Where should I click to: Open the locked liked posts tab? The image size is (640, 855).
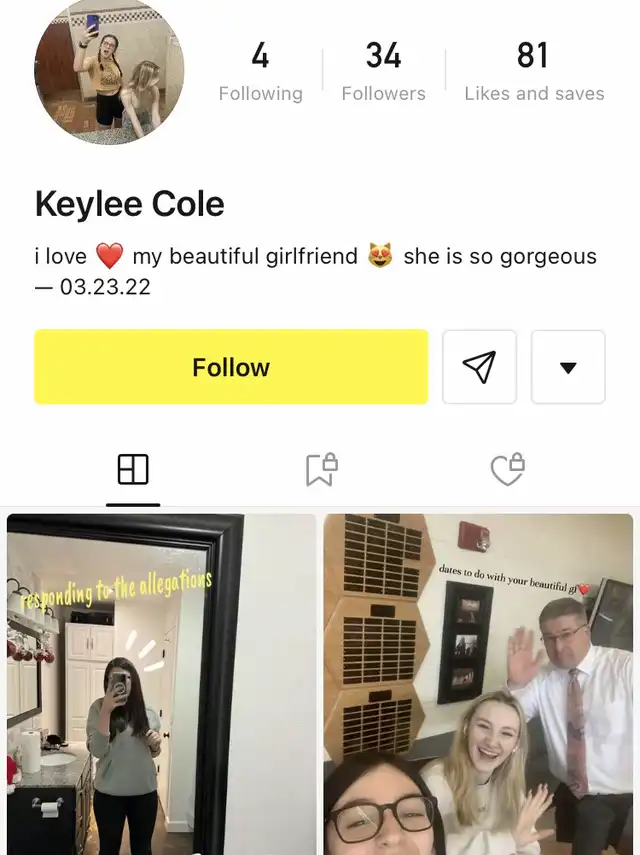[x=508, y=469]
